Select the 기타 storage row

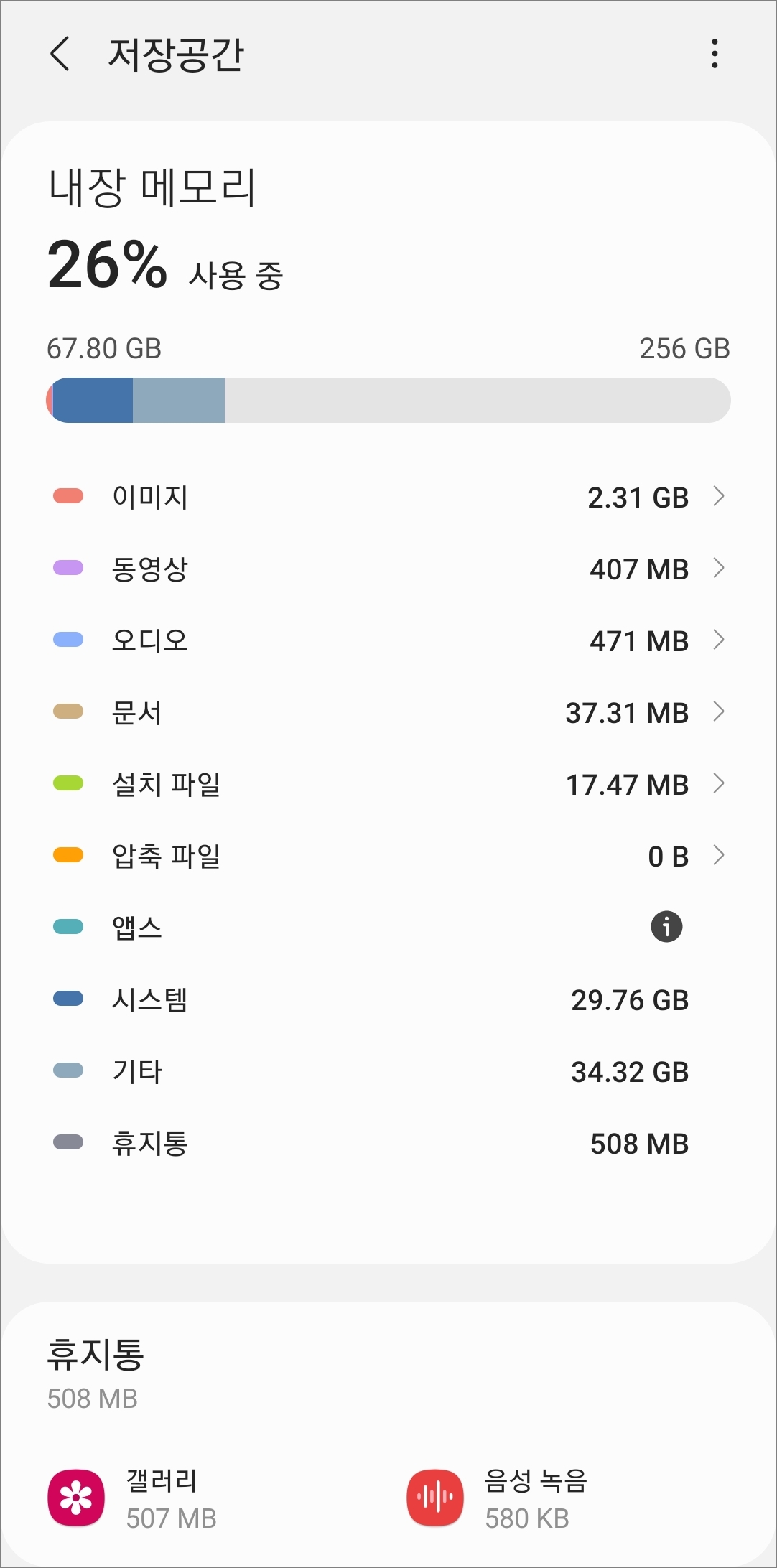(x=388, y=1070)
